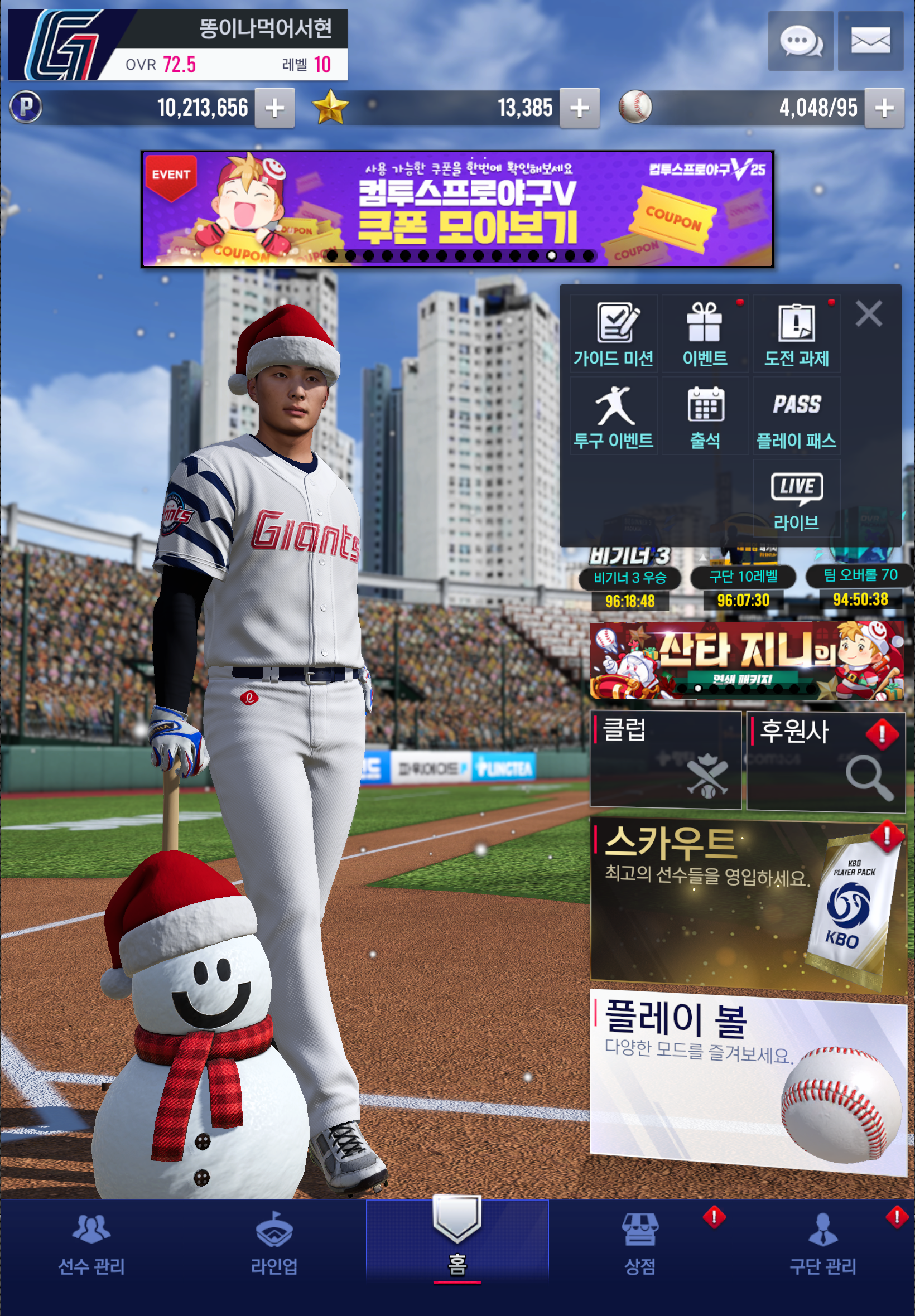Open 플레이 패스
This screenshot has width=915, height=1316.
(796, 417)
